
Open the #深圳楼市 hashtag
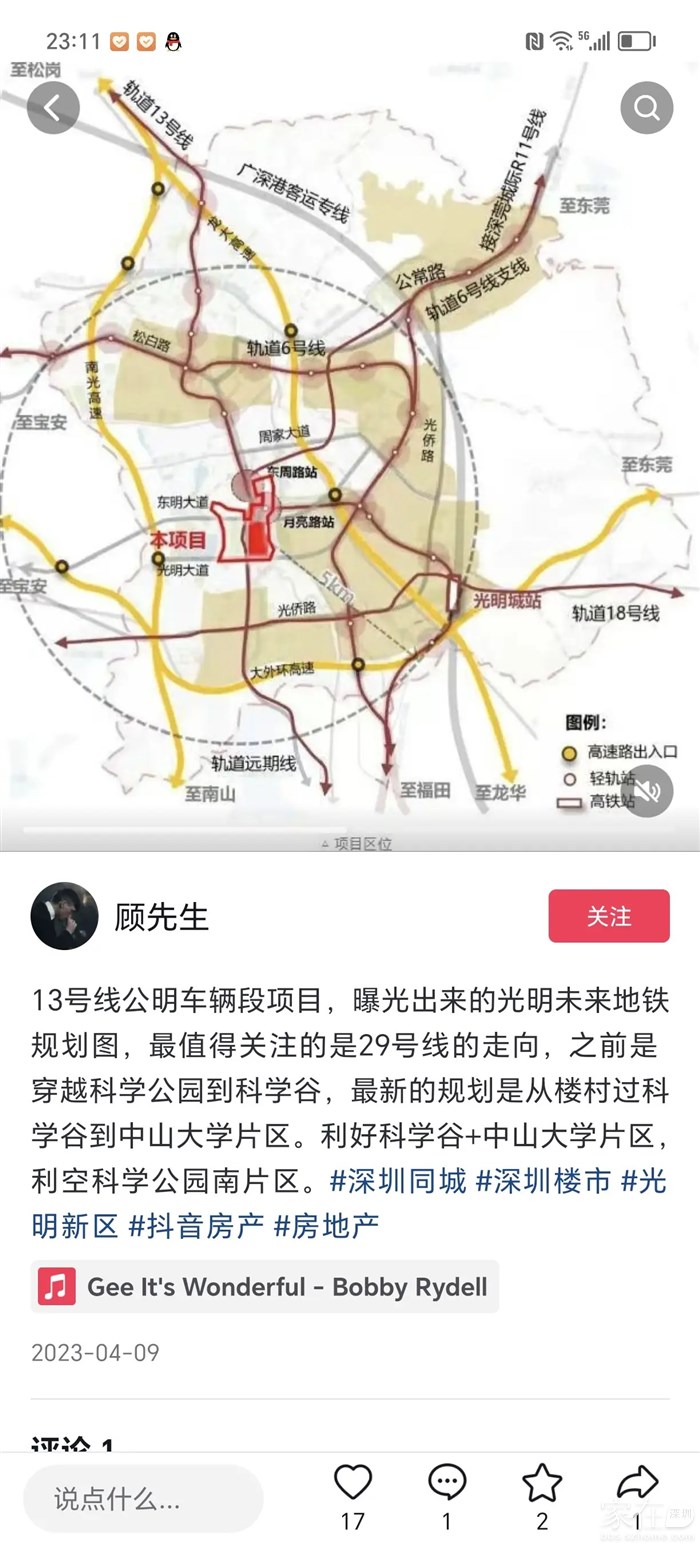[543, 1181]
